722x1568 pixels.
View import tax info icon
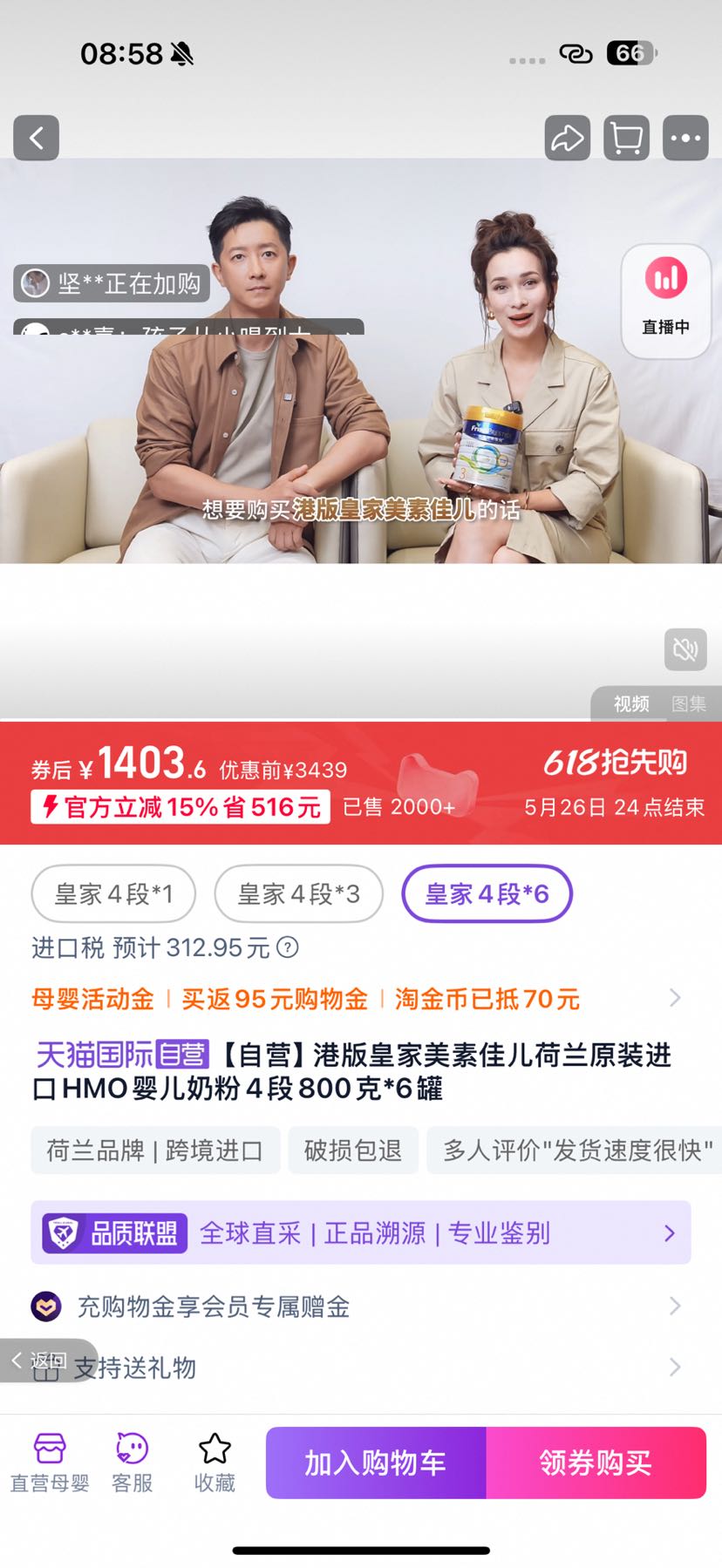click(x=287, y=947)
